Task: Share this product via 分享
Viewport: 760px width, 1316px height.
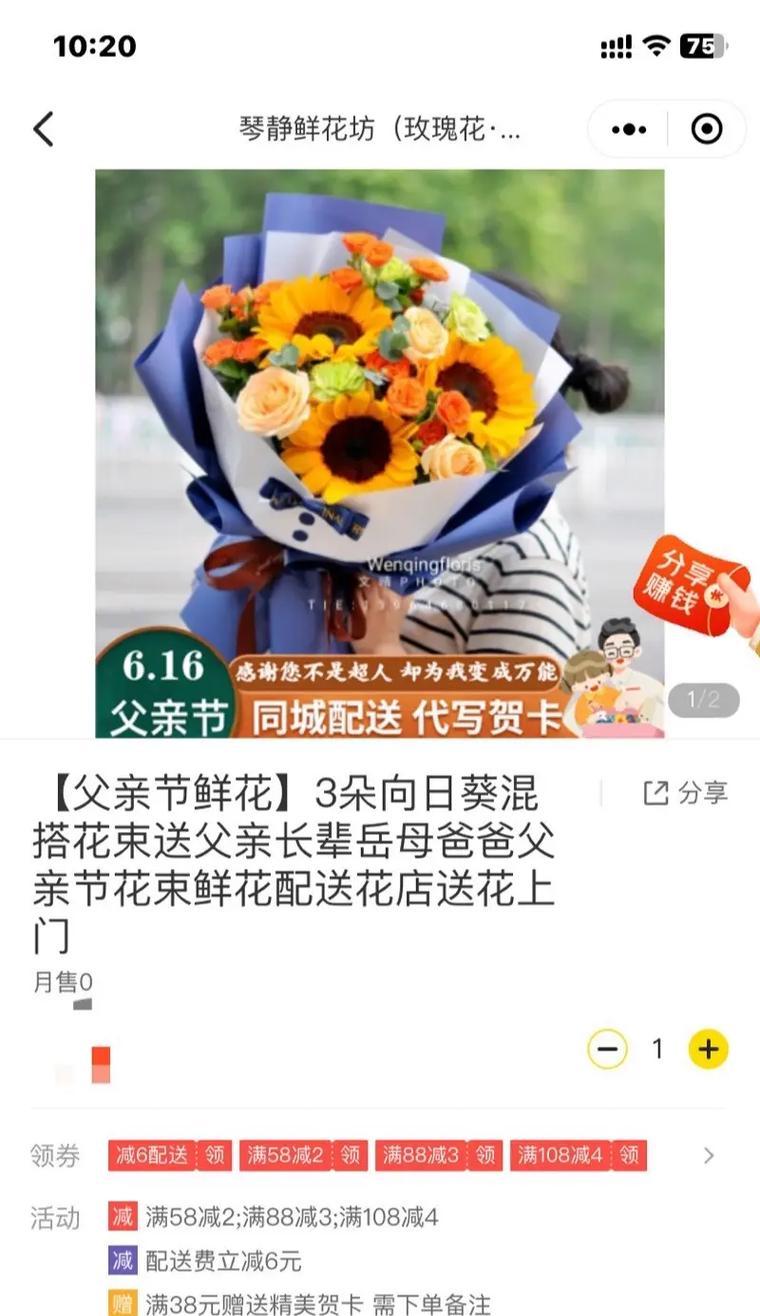Action: click(686, 794)
